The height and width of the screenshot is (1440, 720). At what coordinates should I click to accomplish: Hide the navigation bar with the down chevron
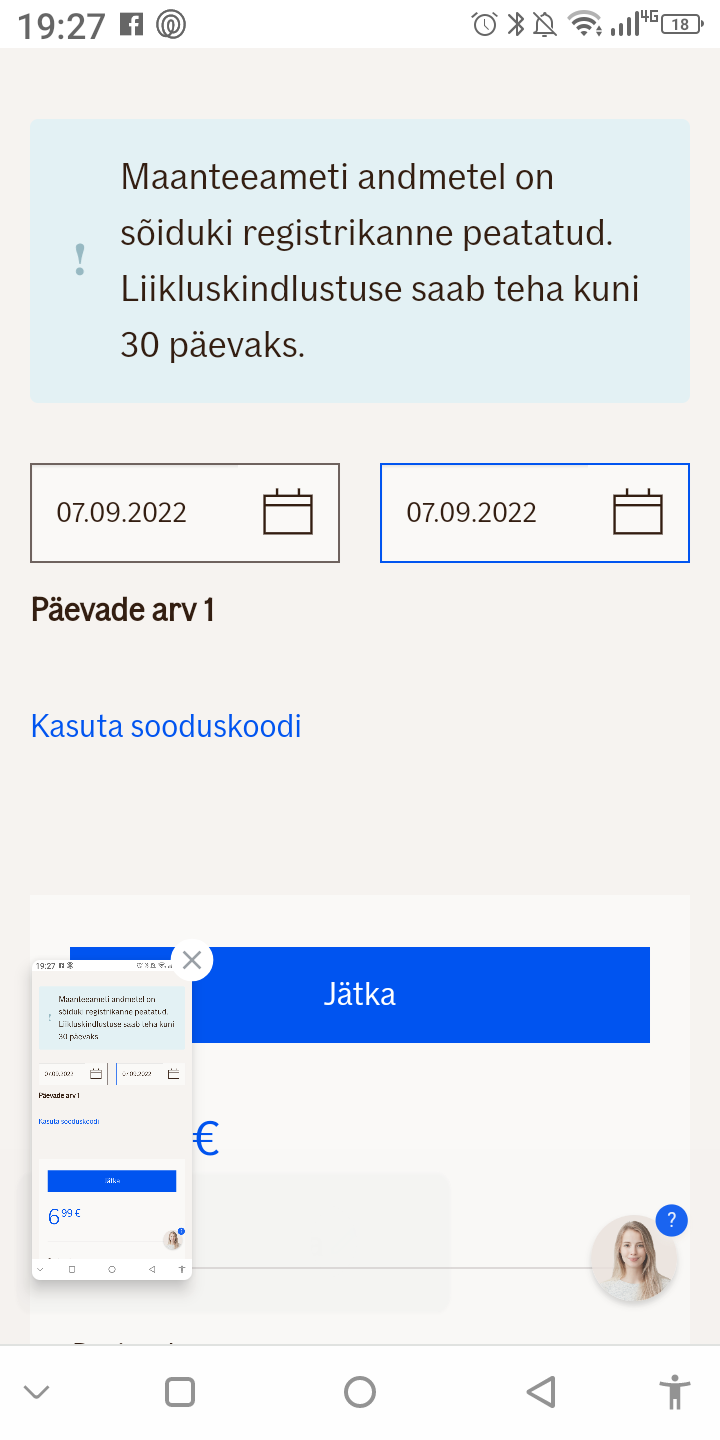(x=37, y=1392)
